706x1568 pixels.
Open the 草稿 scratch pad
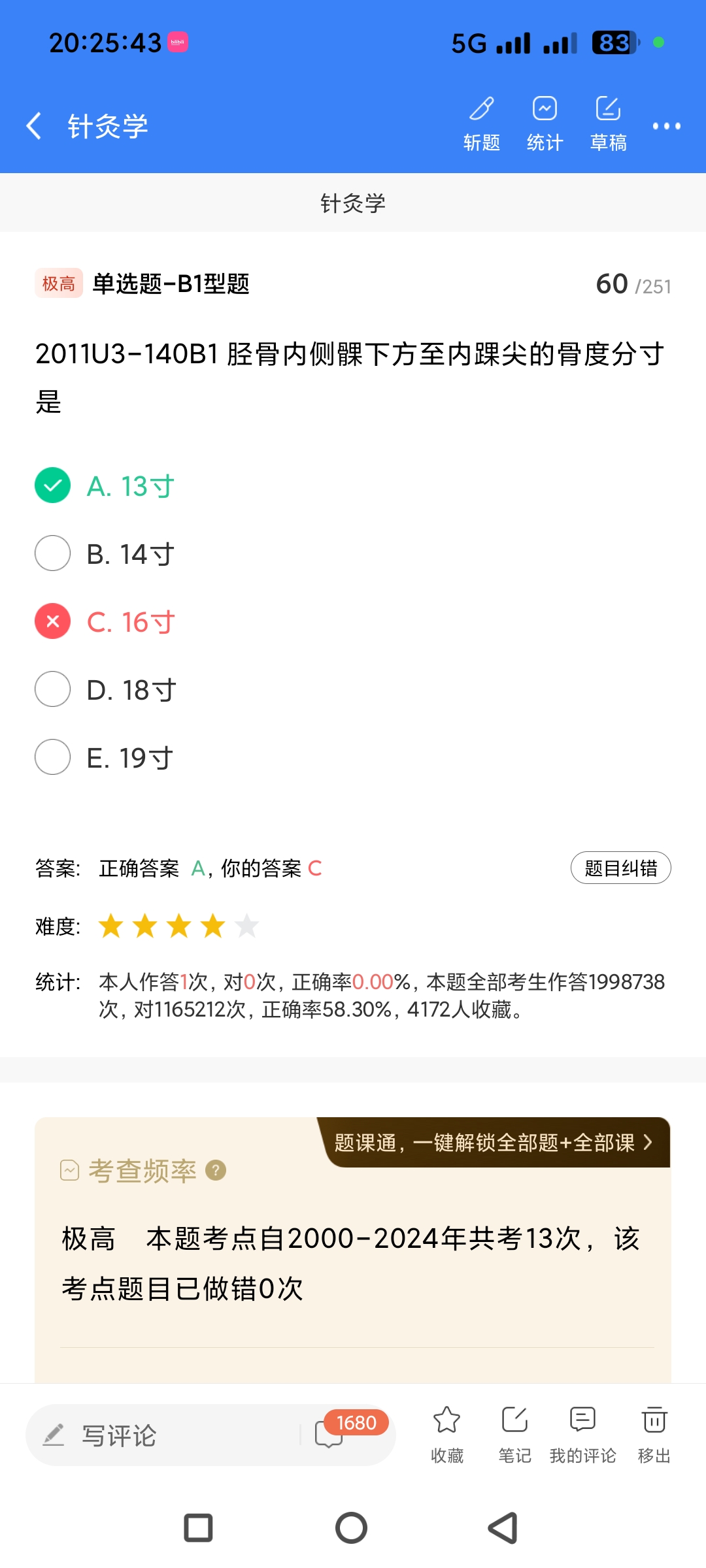point(608,123)
